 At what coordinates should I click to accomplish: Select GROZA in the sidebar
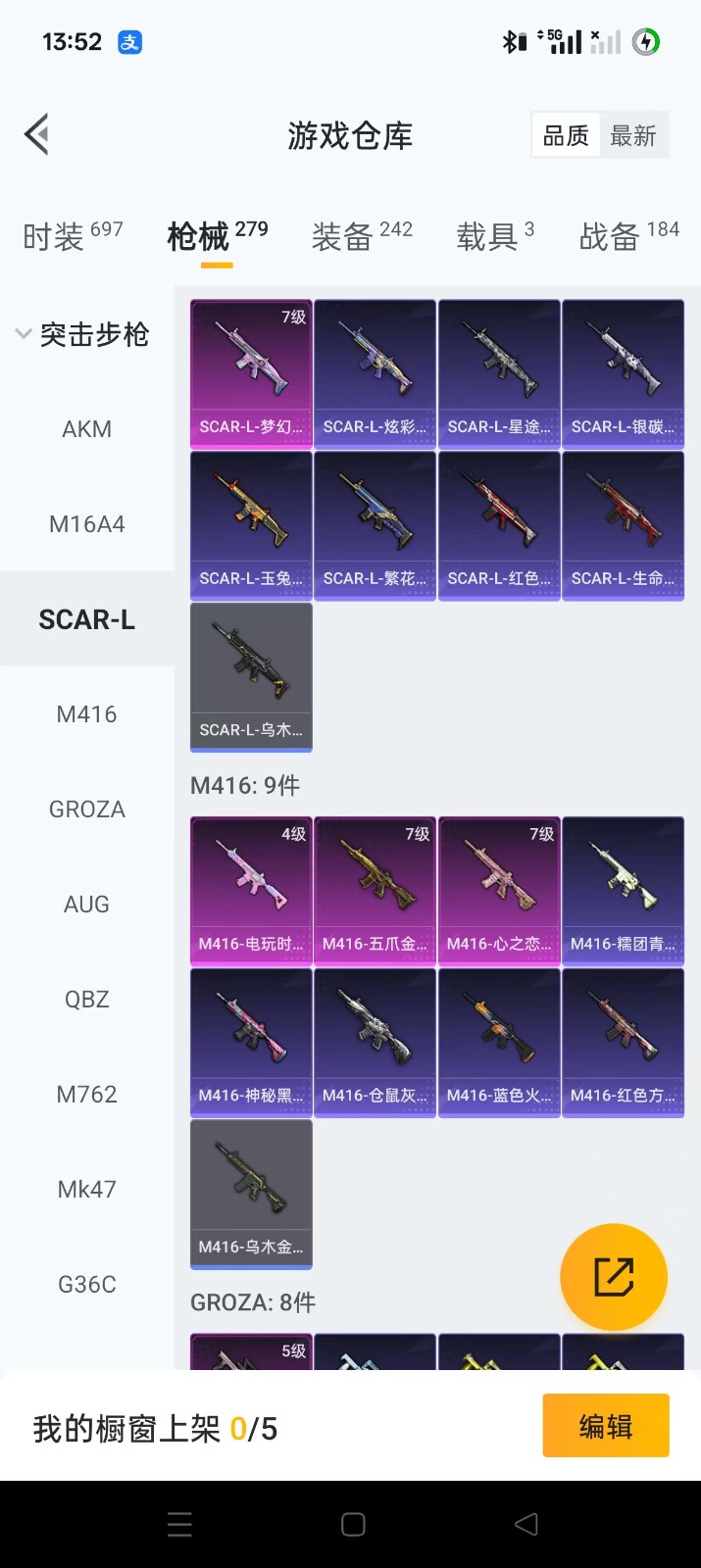(86, 809)
